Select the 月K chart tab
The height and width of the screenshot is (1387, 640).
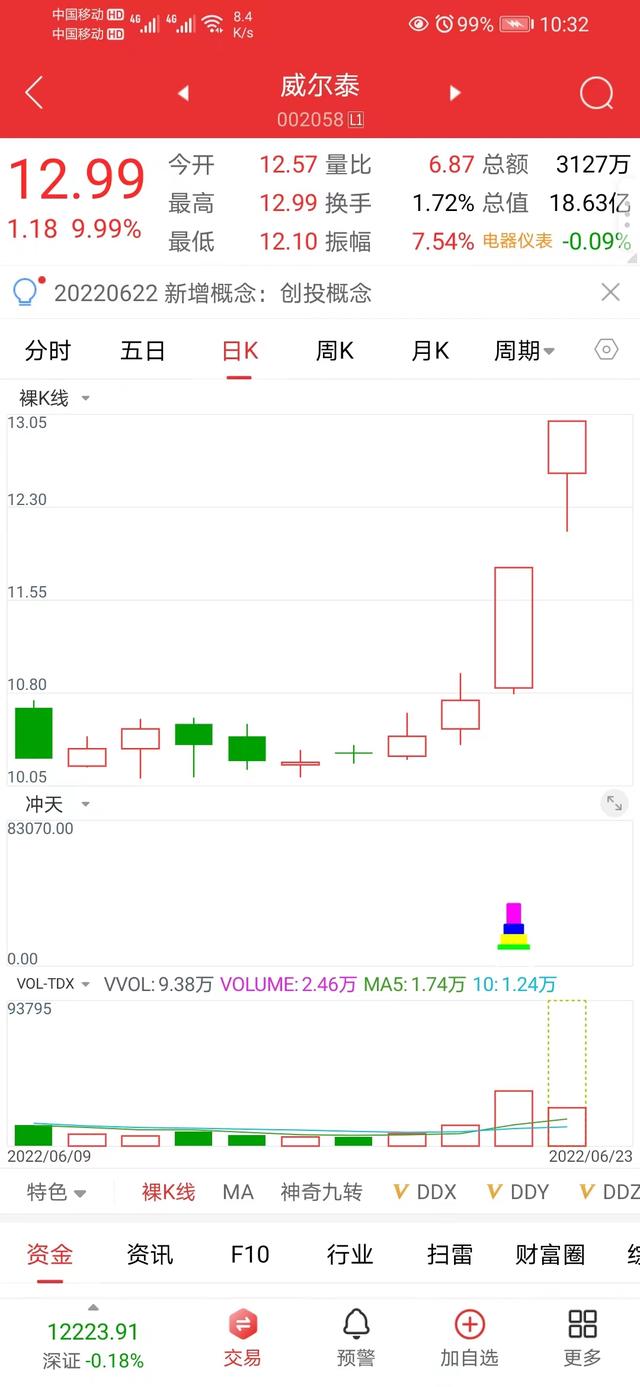point(430,351)
